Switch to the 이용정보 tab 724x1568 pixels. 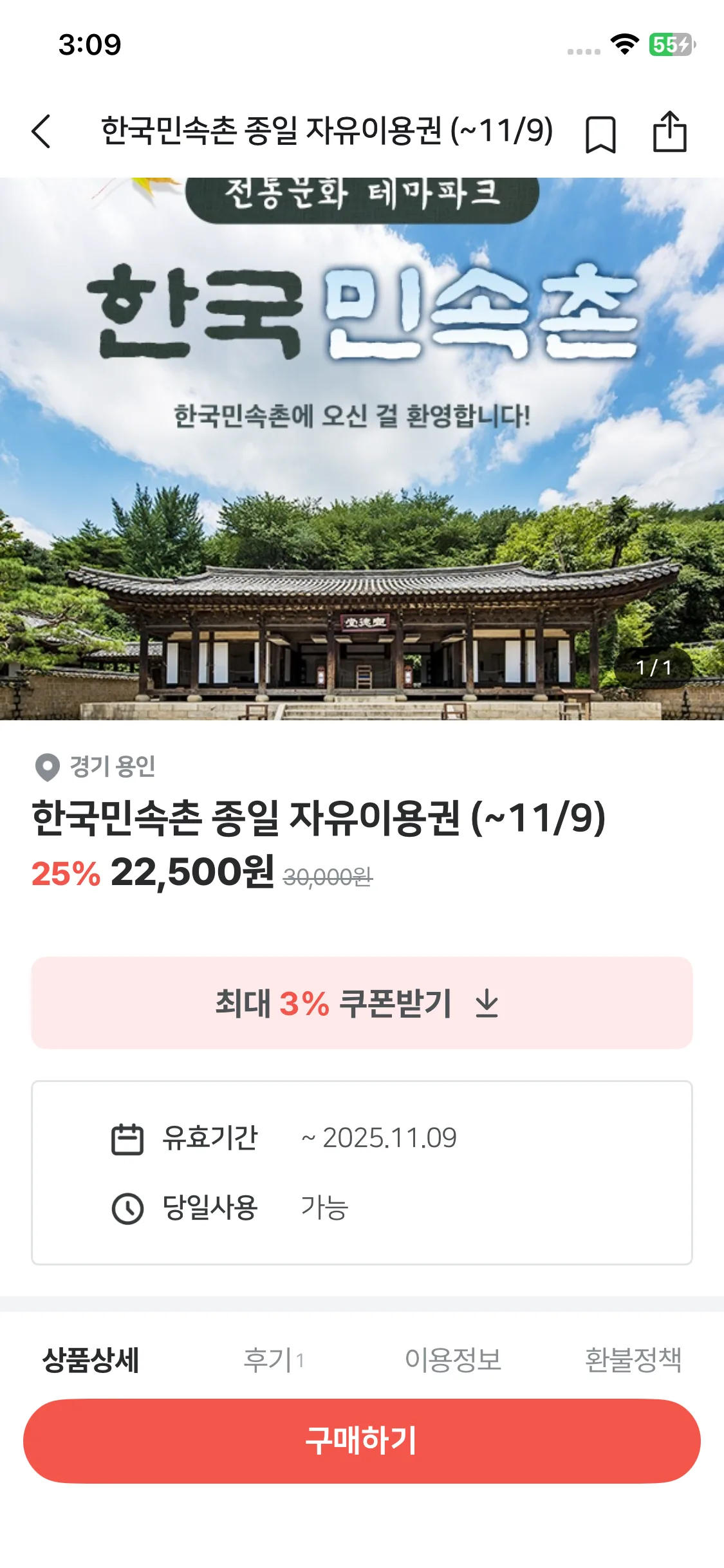453,1360
